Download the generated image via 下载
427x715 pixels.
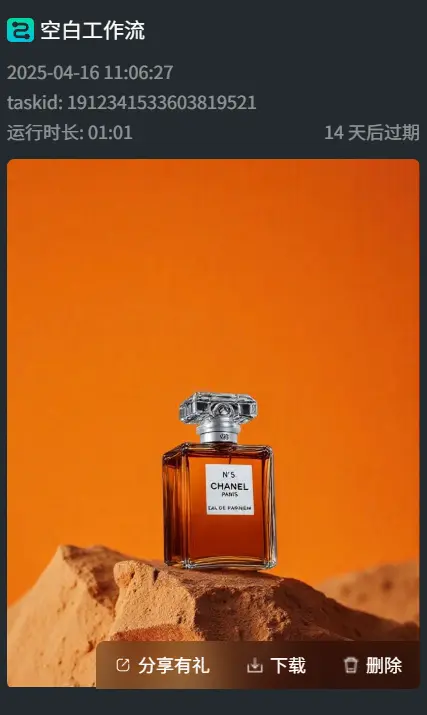point(276,665)
